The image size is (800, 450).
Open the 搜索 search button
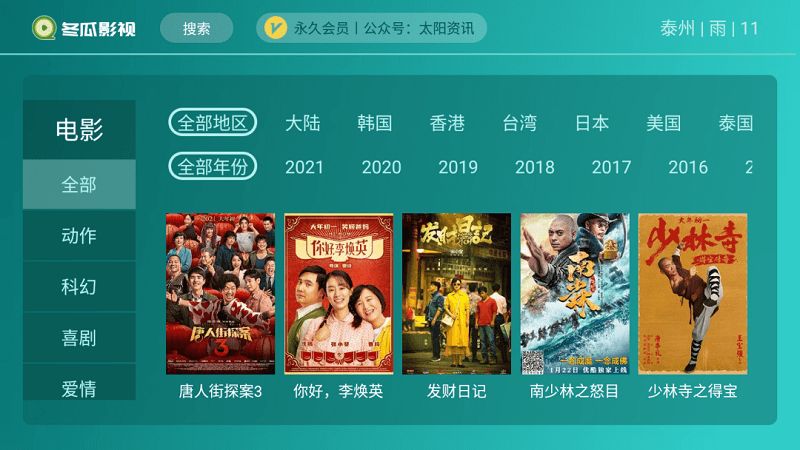coord(196,28)
